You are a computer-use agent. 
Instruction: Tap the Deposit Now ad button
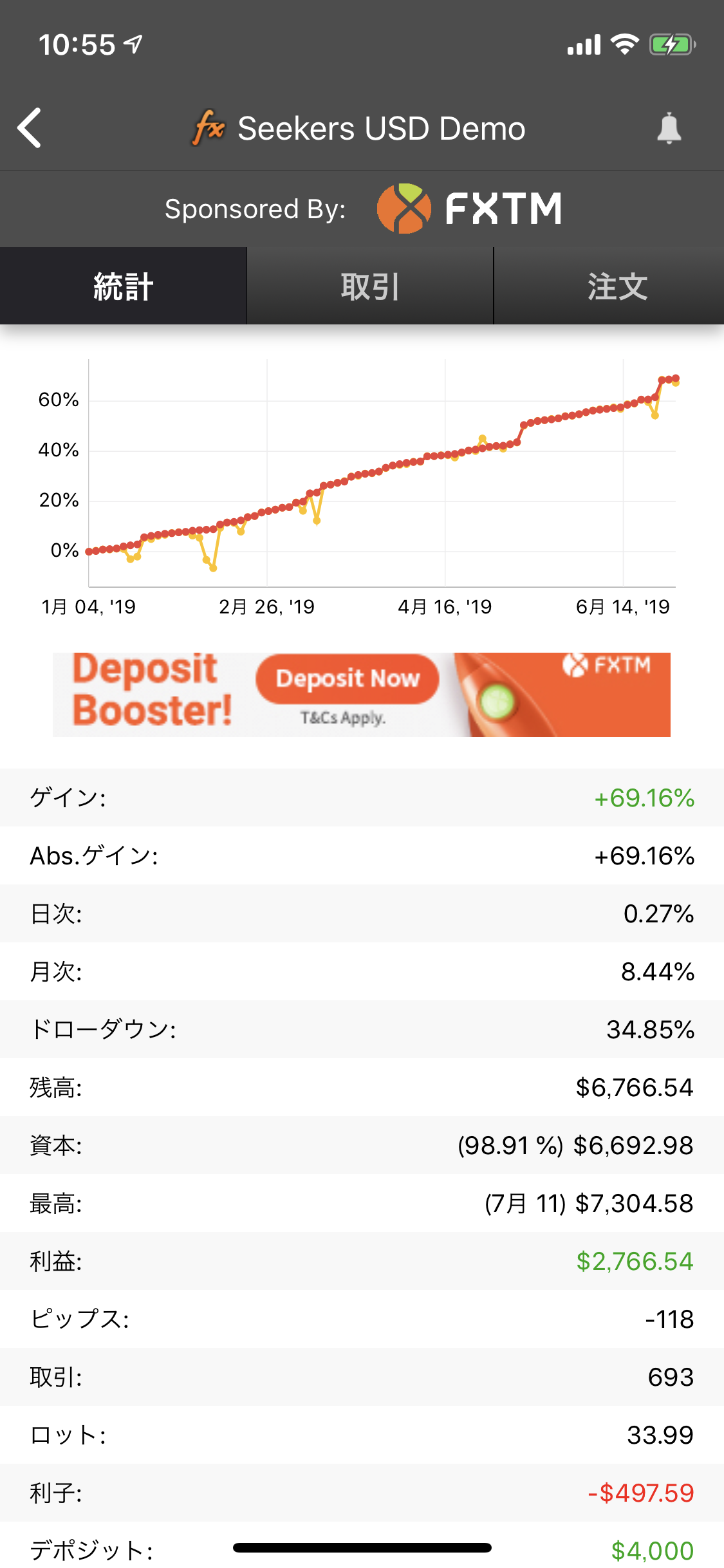pyautogui.click(x=347, y=678)
